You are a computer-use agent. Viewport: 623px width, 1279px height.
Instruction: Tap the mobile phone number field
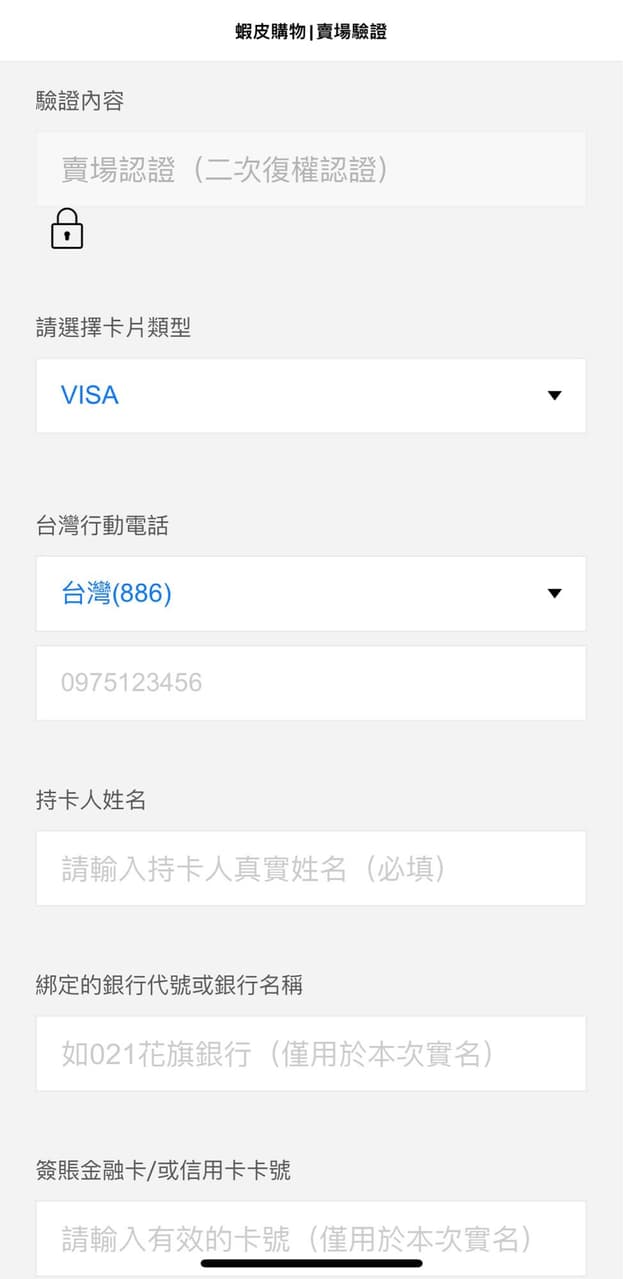tap(310, 683)
